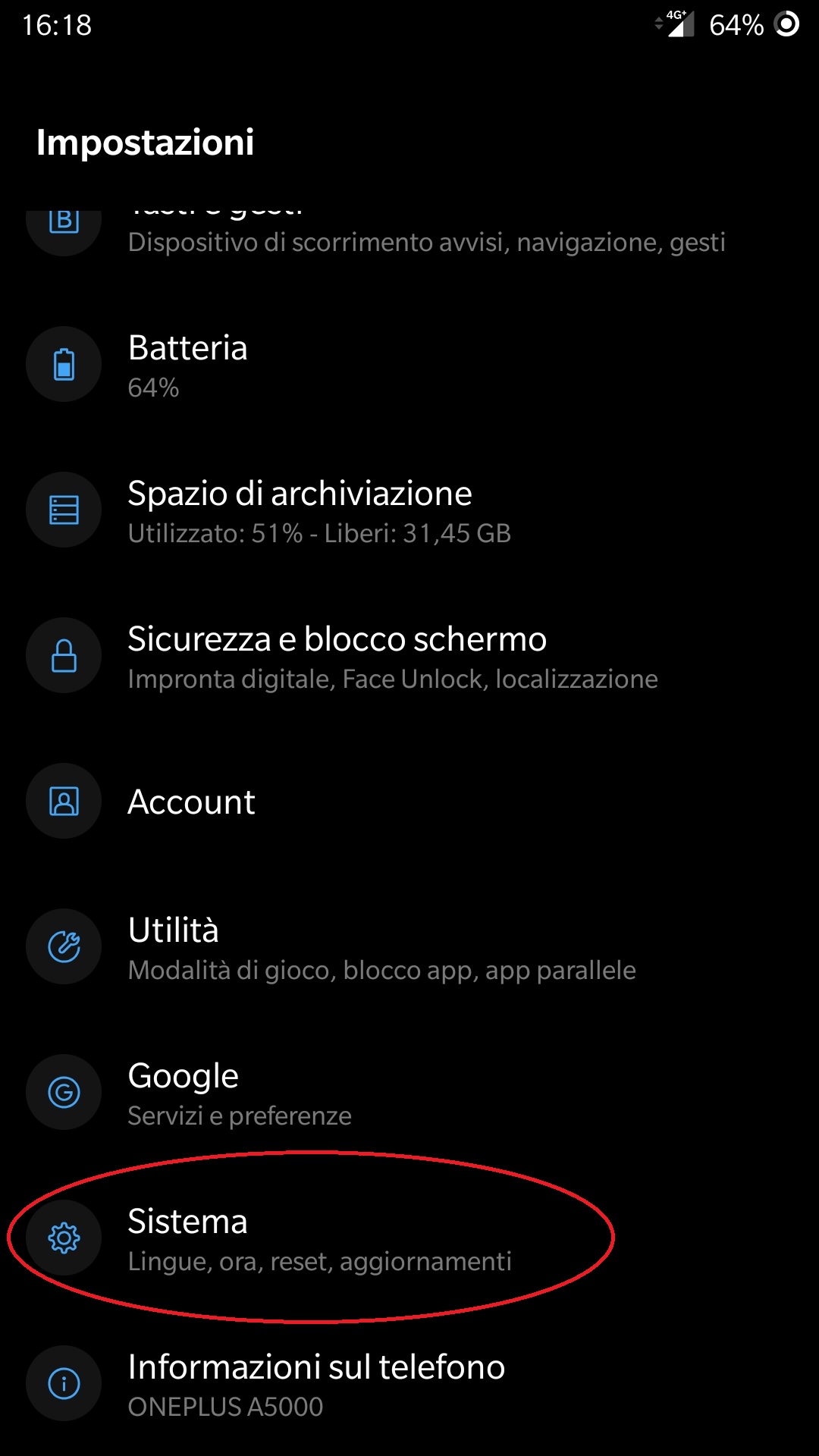
Task: Open Google servizi e preferenze
Action: 409,1093
